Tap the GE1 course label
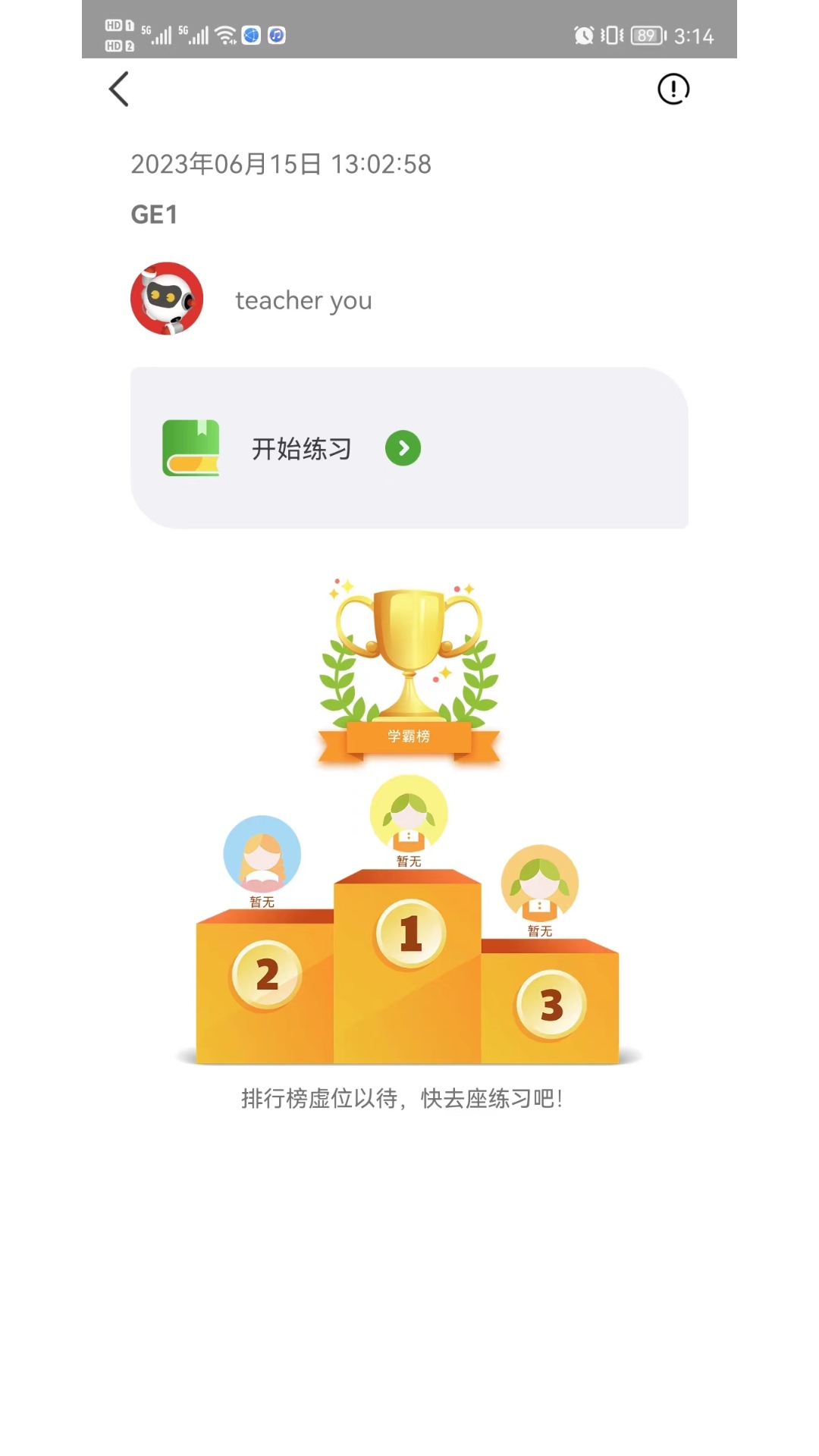 point(154,214)
